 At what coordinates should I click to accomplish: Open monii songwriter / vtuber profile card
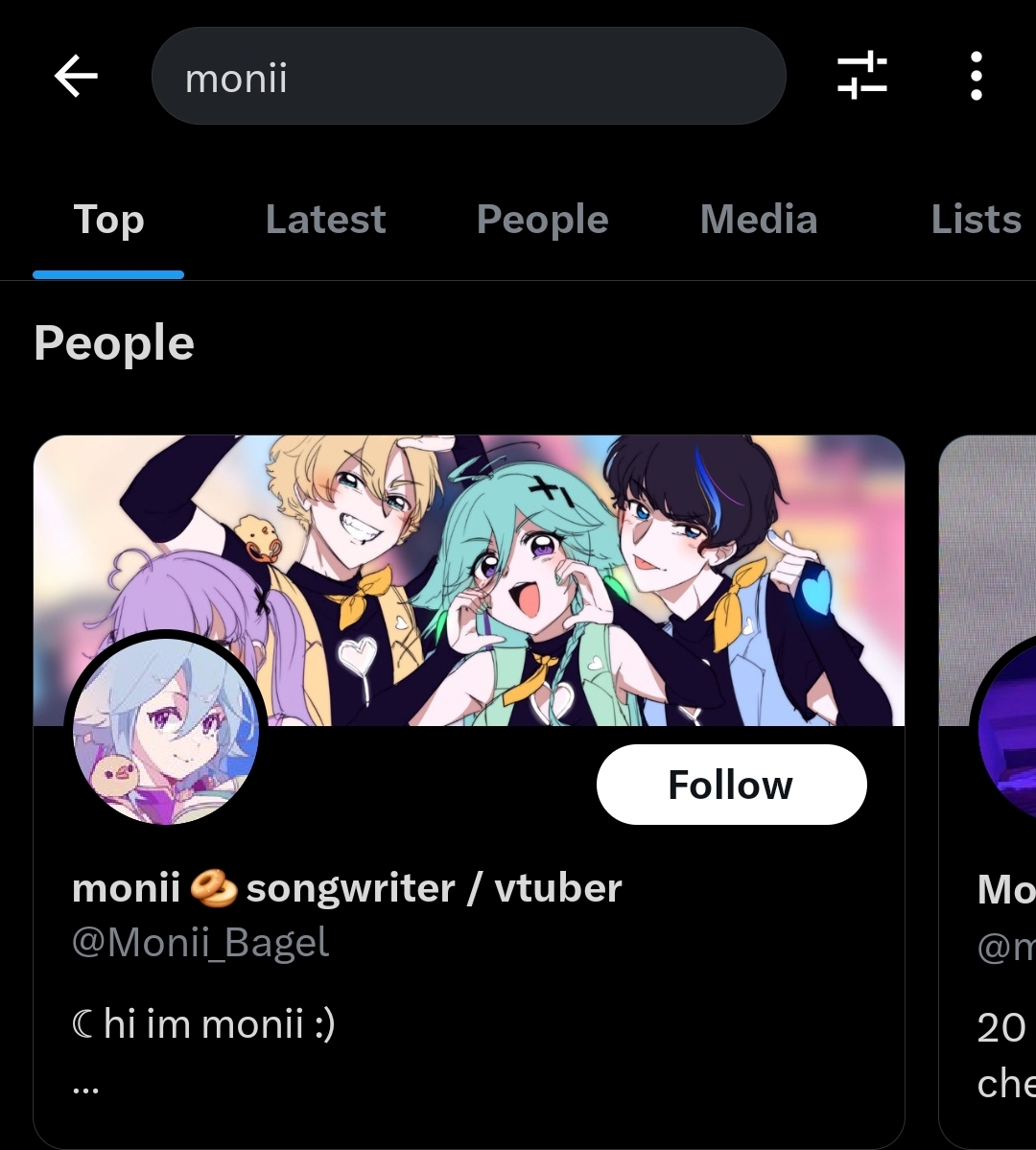coord(346,888)
